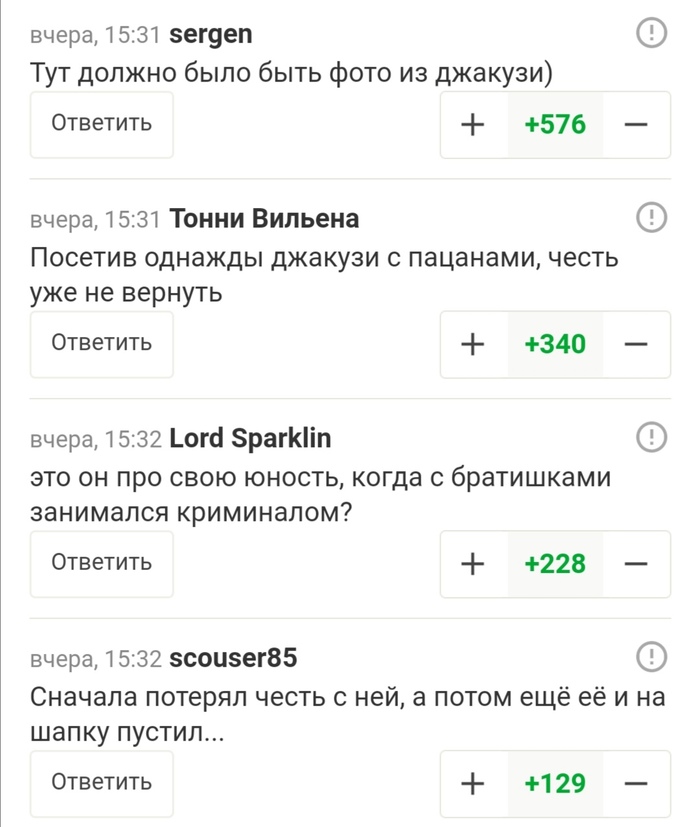700x827 pixels.
Task: Open sergen's profile
Action: pyautogui.click(x=211, y=35)
